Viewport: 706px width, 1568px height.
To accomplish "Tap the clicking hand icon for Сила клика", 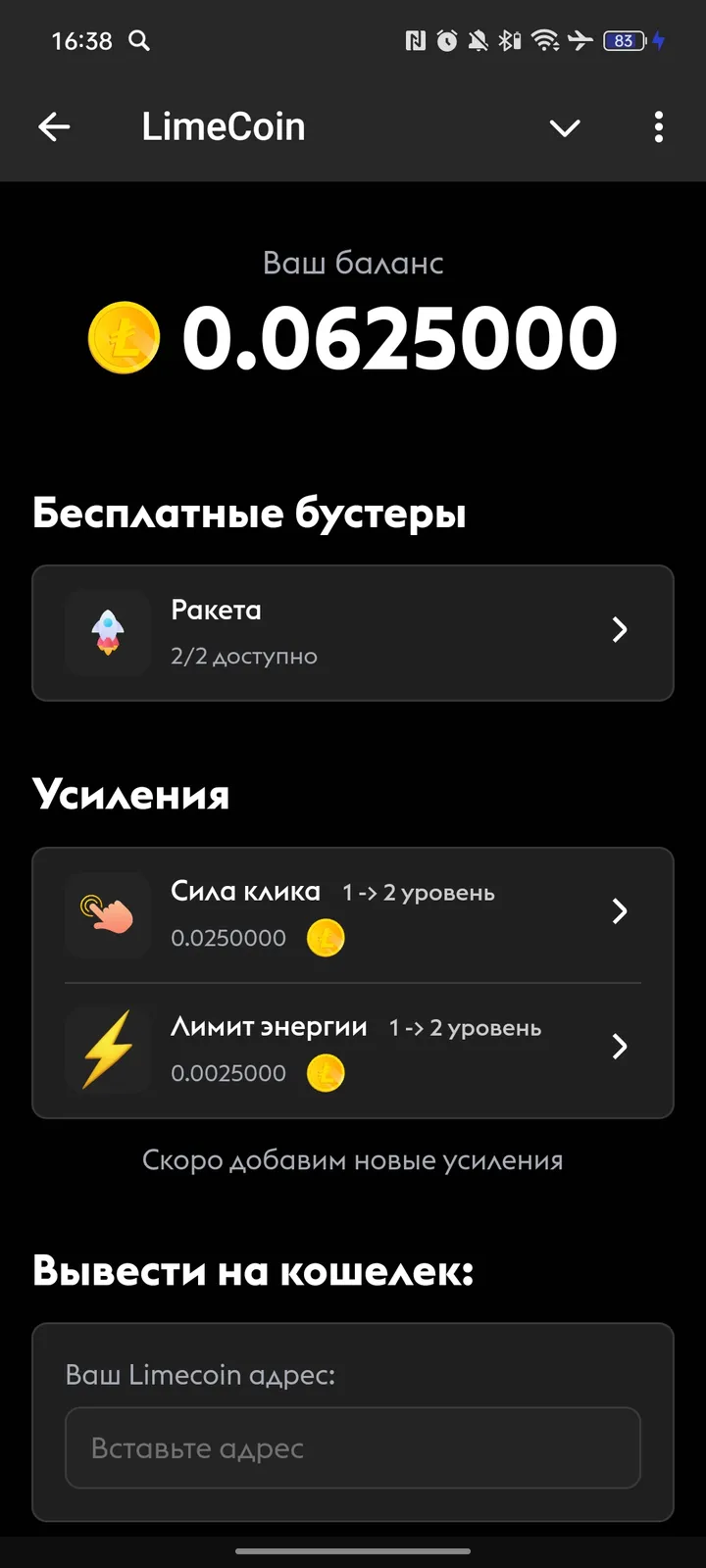I will coord(107,914).
